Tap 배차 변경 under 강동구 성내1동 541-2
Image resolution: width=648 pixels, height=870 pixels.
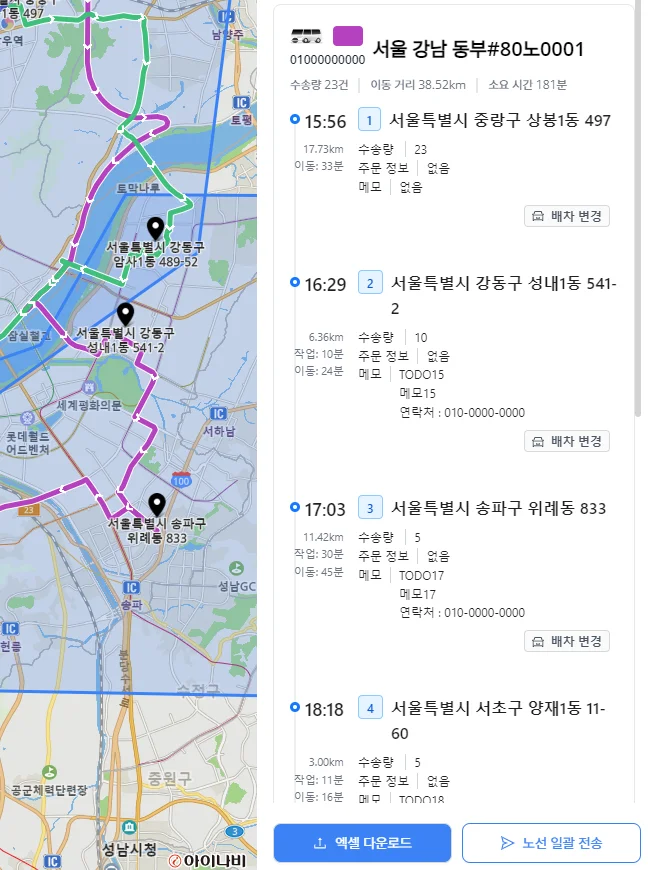[567, 441]
